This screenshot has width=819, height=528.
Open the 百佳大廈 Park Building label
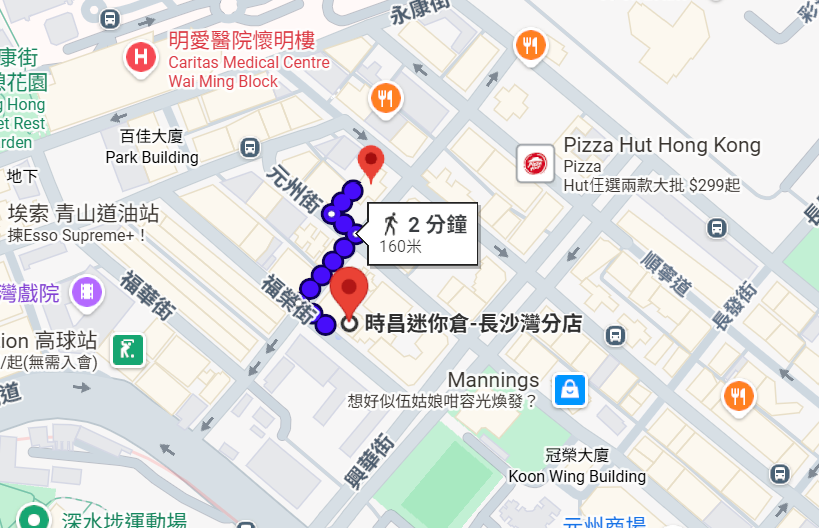152,147
